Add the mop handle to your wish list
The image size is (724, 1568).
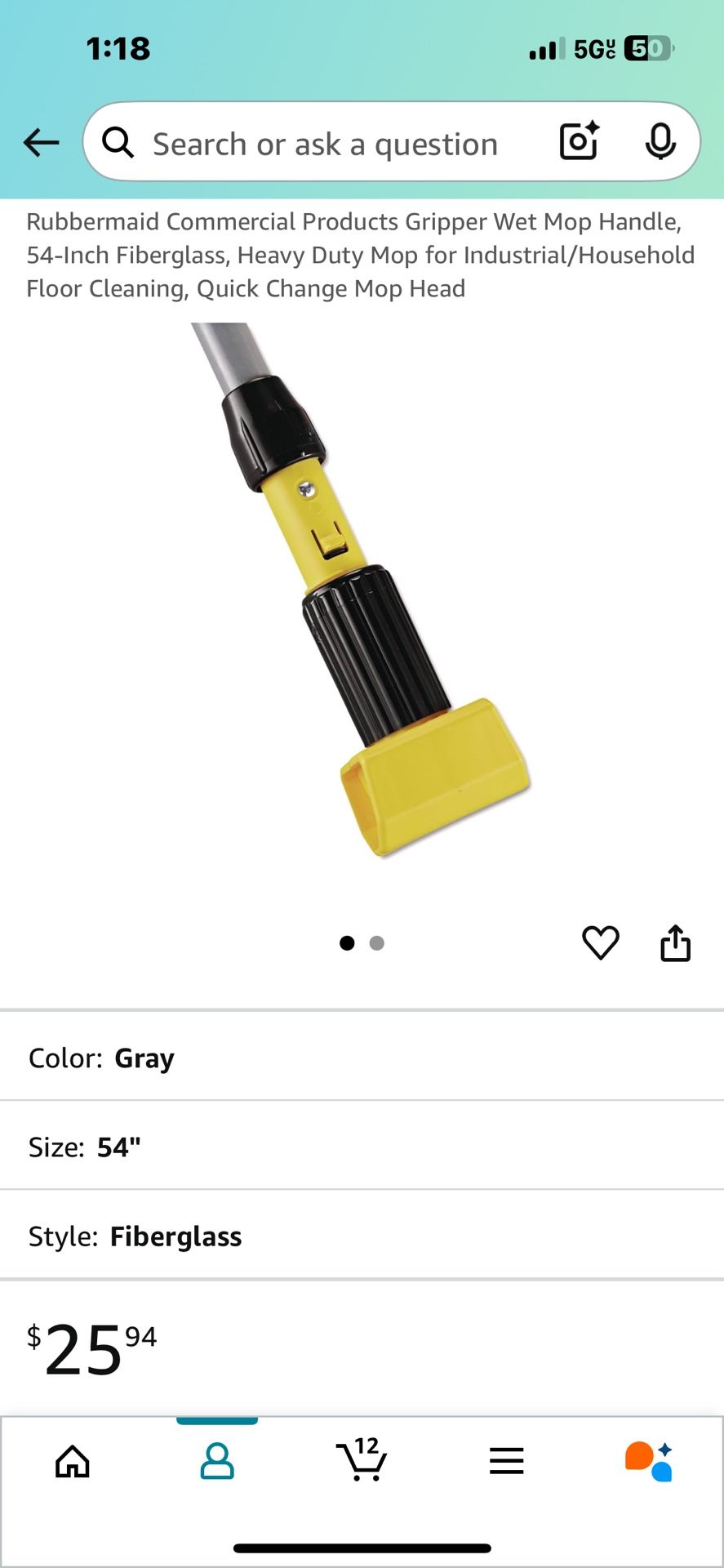(x=601, y=942)
